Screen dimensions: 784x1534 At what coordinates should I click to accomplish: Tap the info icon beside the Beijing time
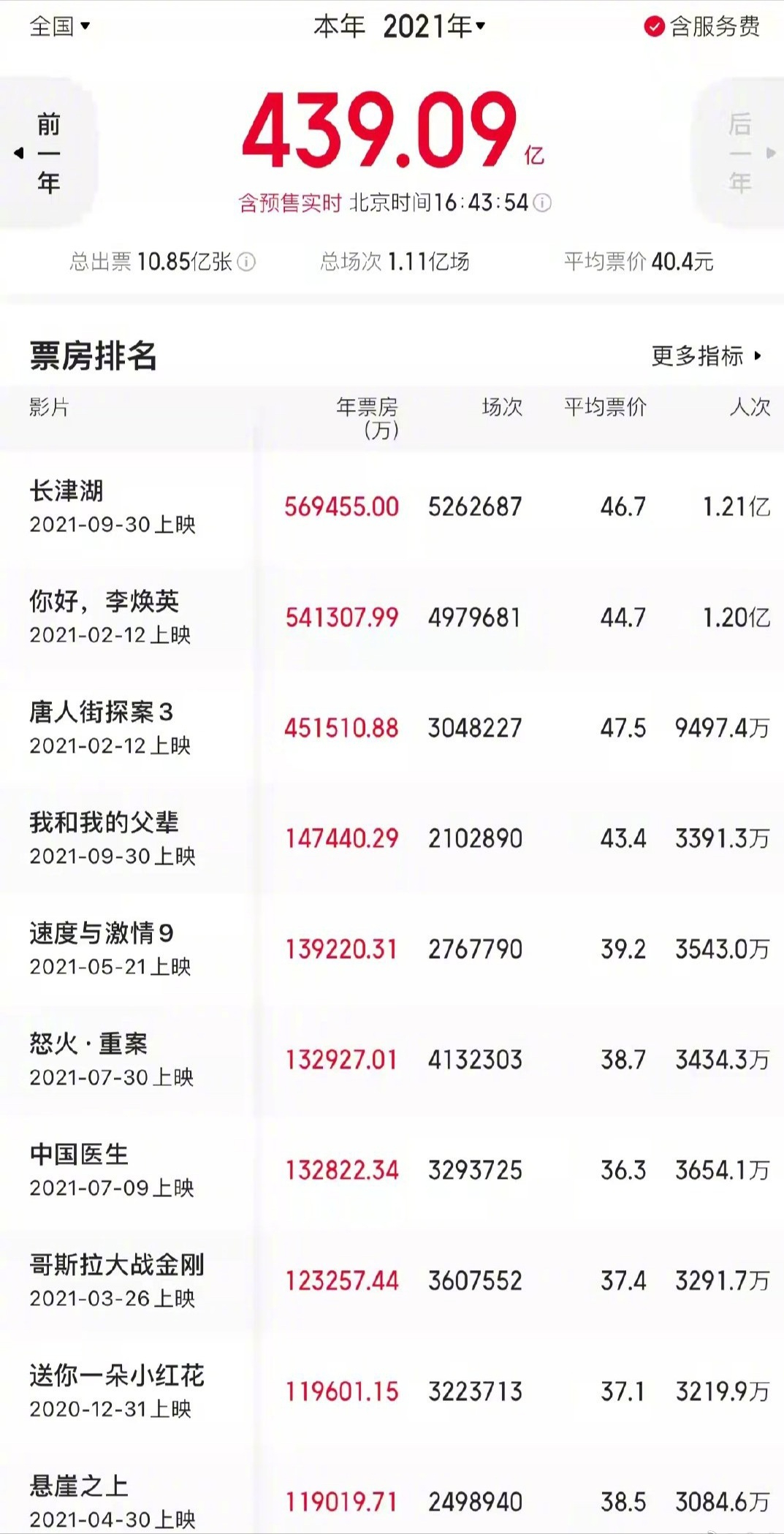click(542, 202)
